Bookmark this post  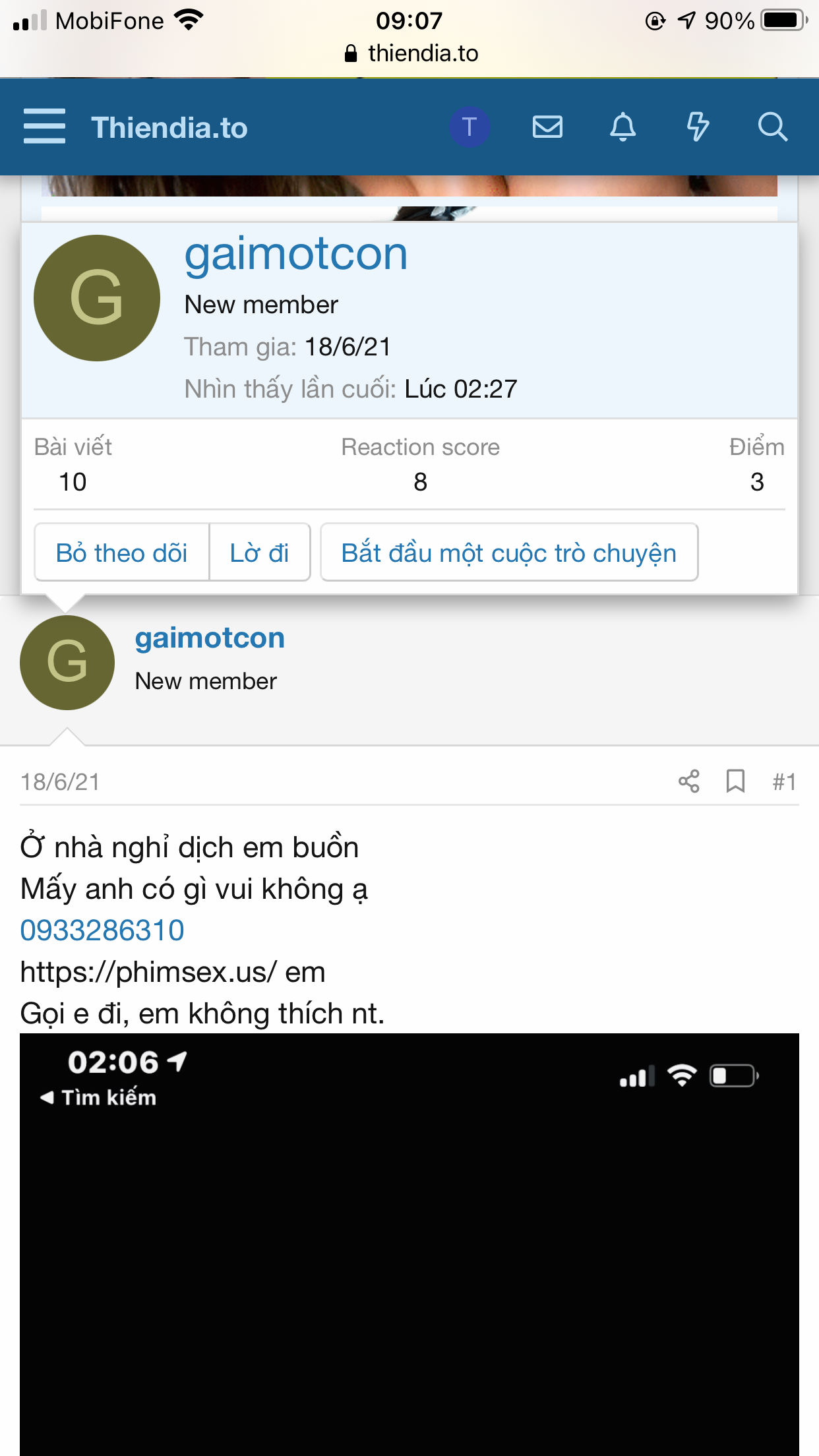coord(735,781)
